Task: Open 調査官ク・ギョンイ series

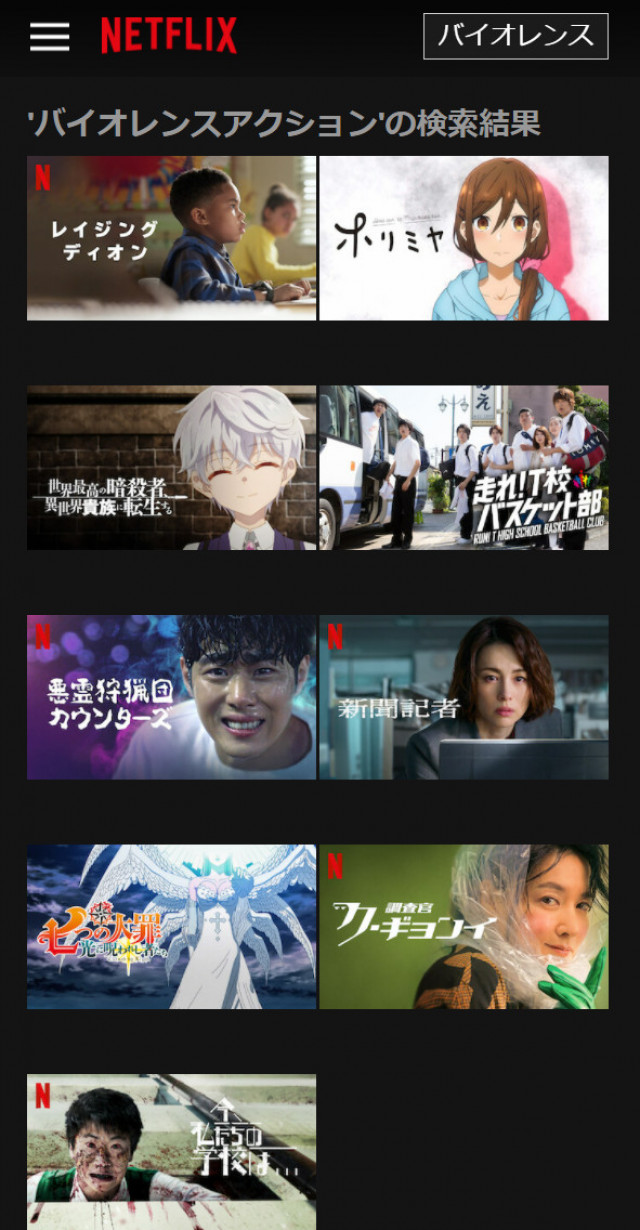Action: [463, 927]
